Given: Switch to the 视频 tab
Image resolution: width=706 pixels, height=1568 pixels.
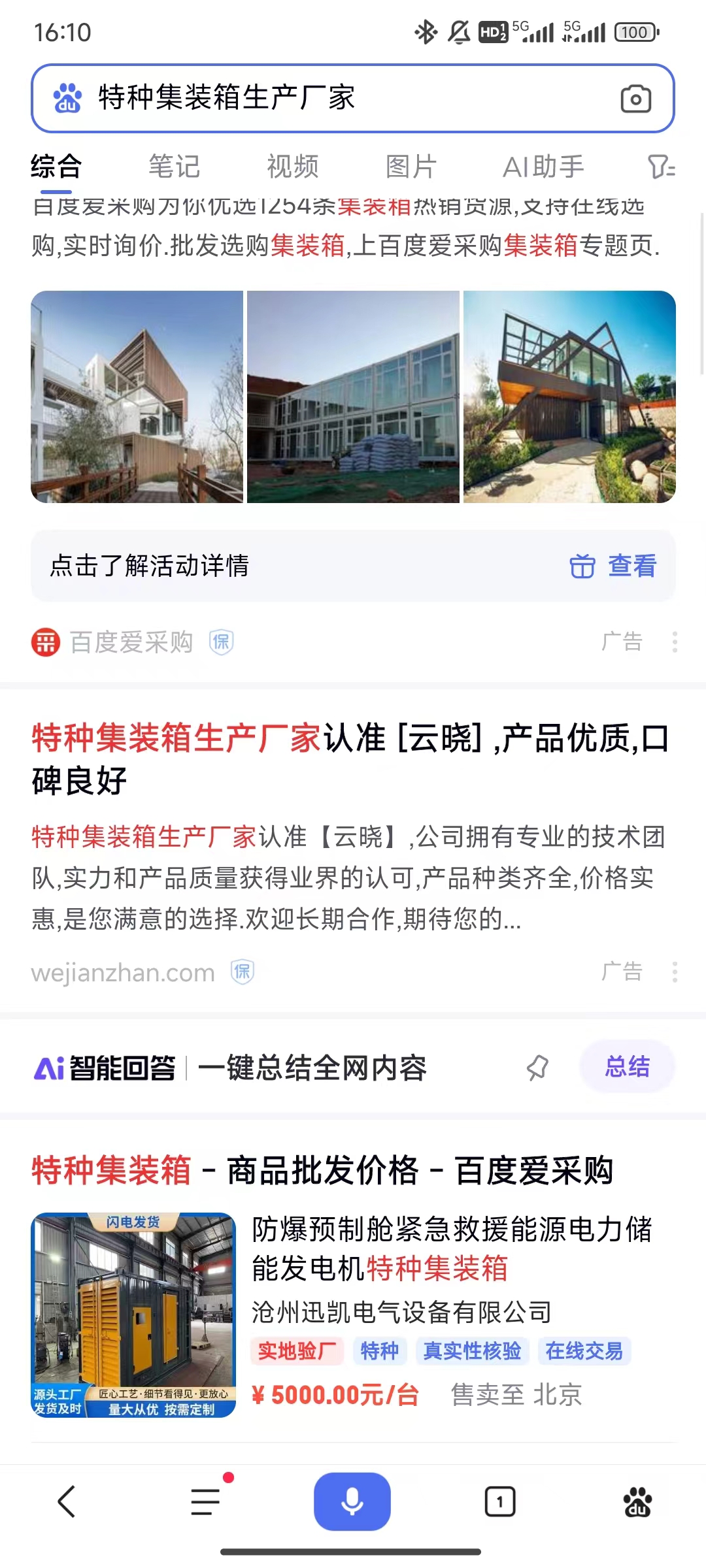Looking at the screenshot, I should coord(292,167).
